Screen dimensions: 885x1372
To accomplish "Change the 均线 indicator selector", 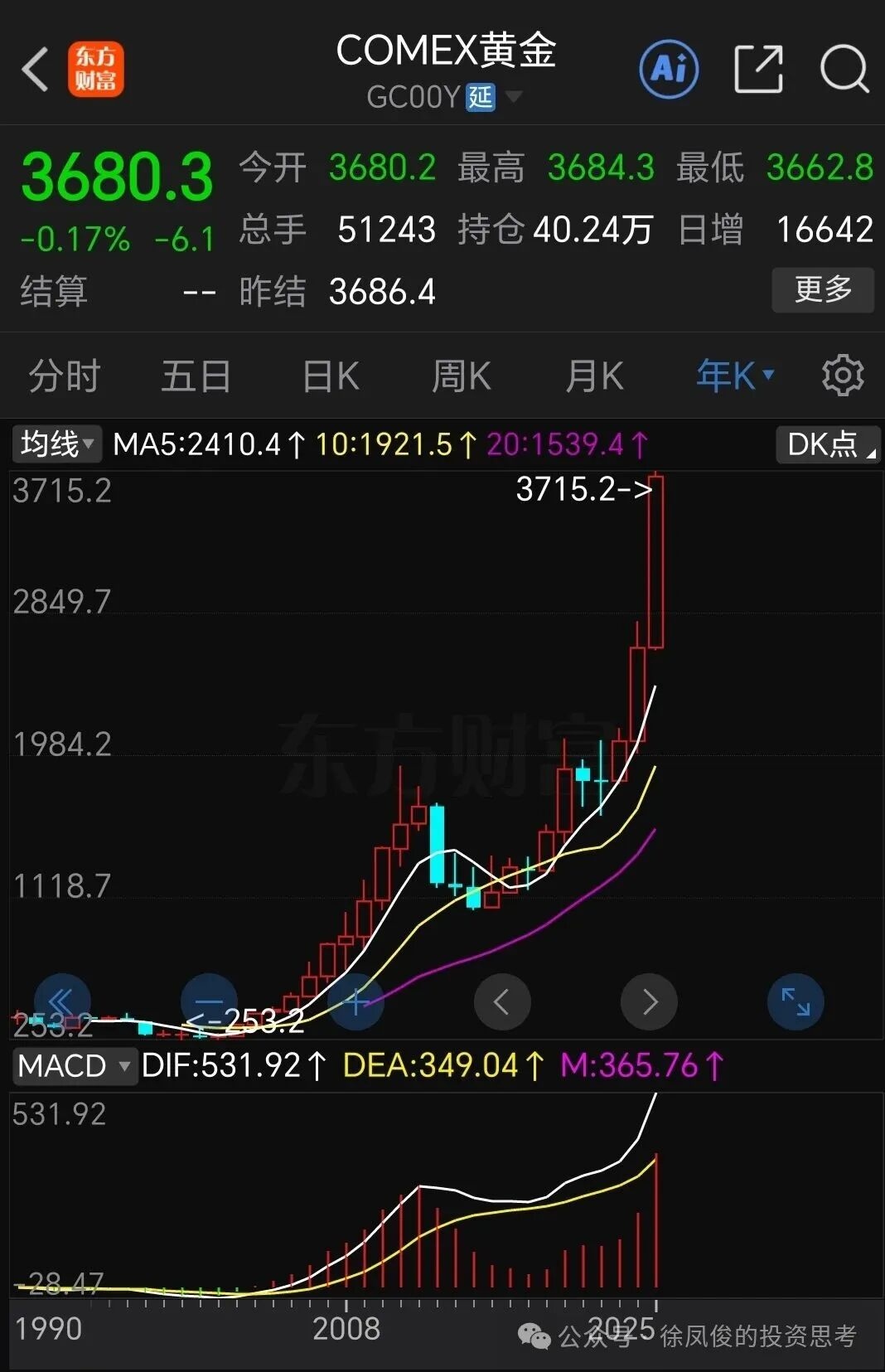I will tap(56, 444).
